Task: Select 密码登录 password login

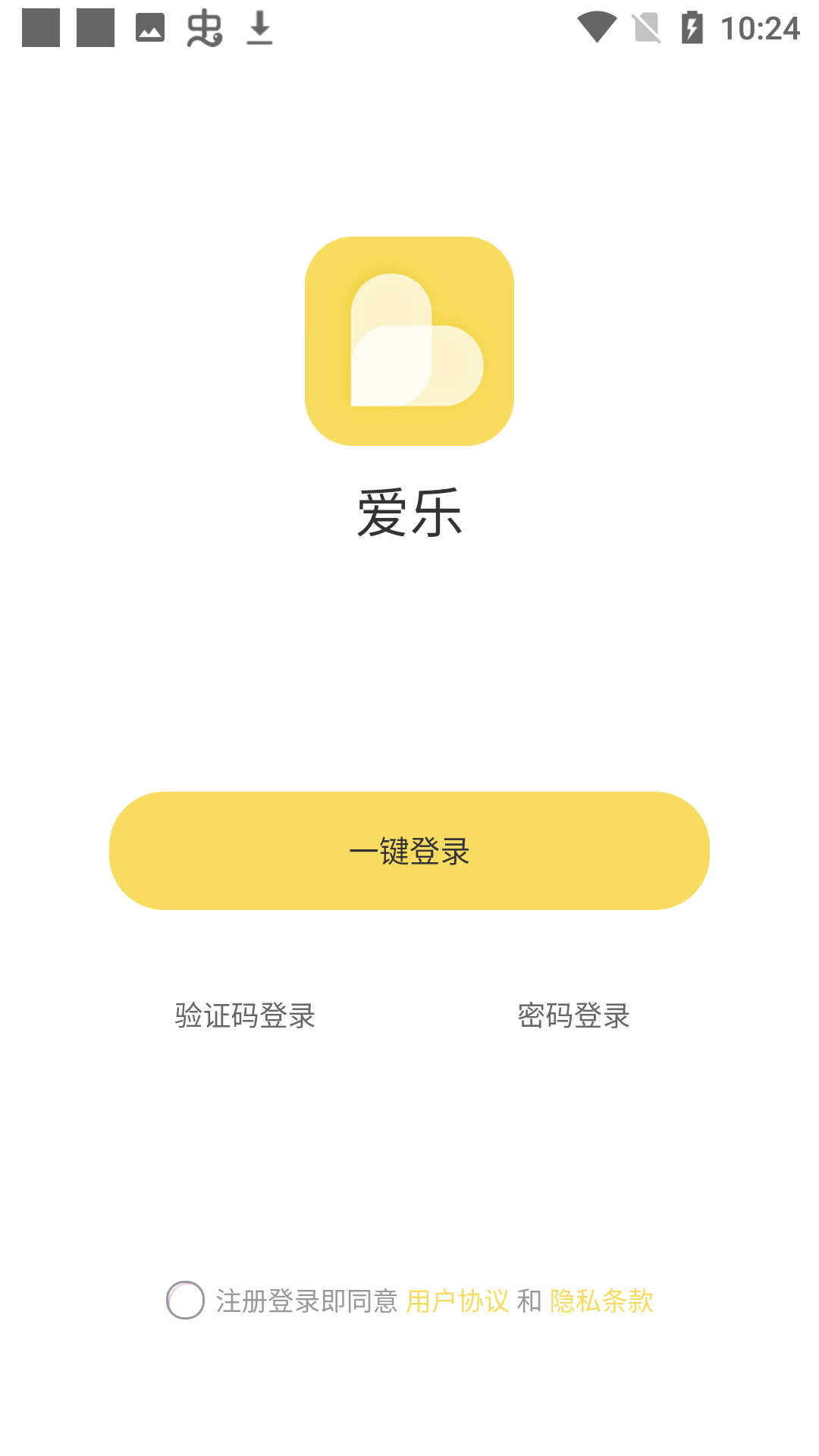Action: [x=574, y=1016]
